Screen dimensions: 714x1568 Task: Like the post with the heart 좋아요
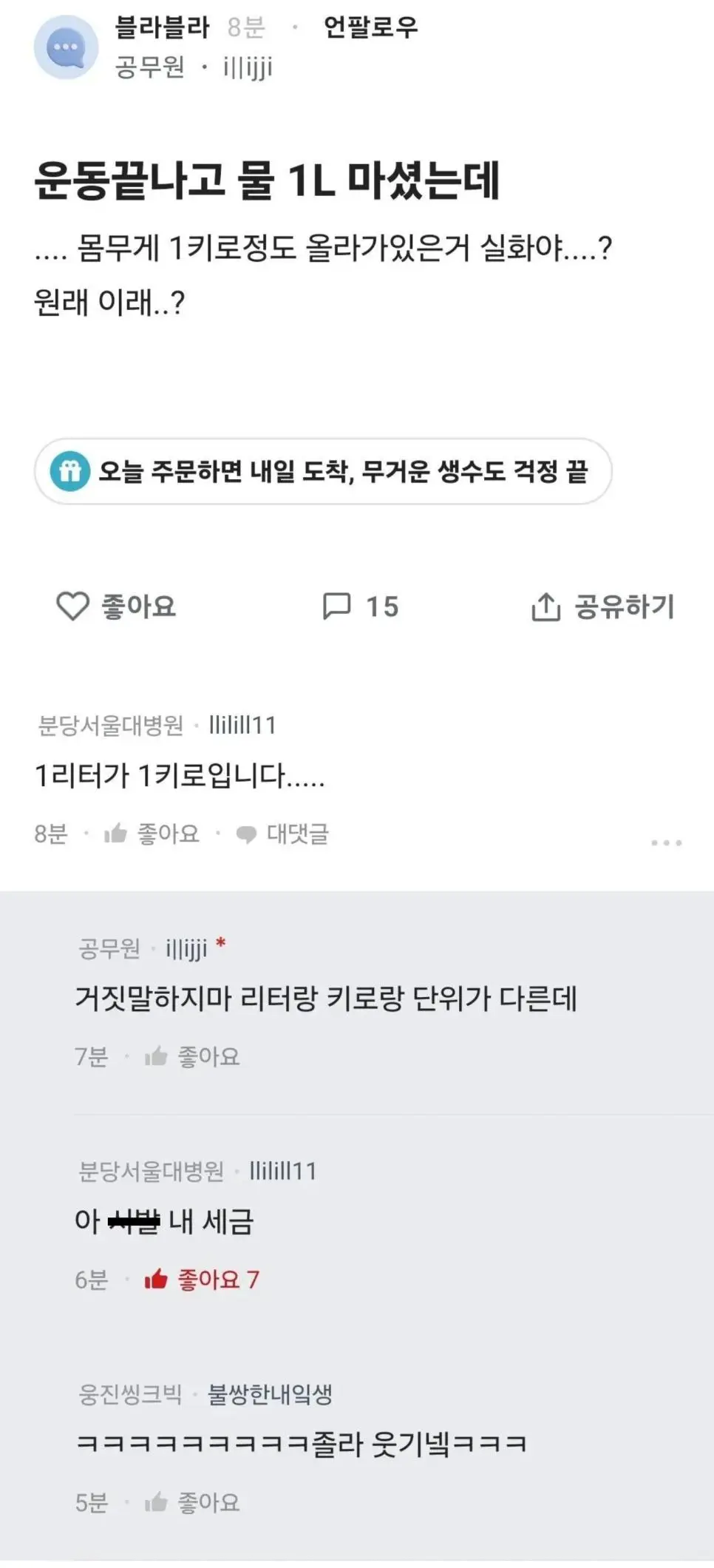point(116,606)
